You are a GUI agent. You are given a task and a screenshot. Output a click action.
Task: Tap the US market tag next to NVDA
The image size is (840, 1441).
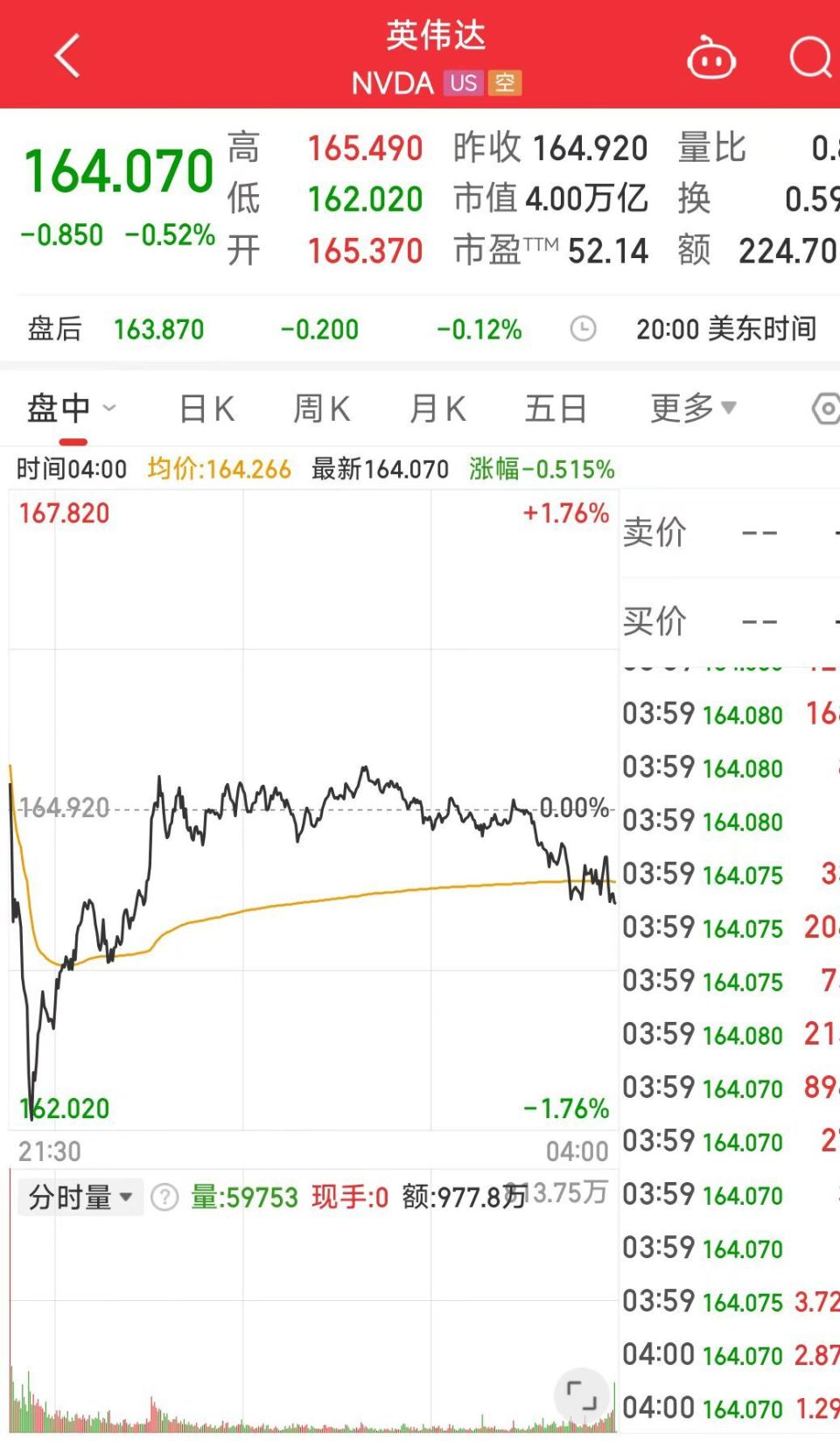pyautogui.click(x=465, y=83)
